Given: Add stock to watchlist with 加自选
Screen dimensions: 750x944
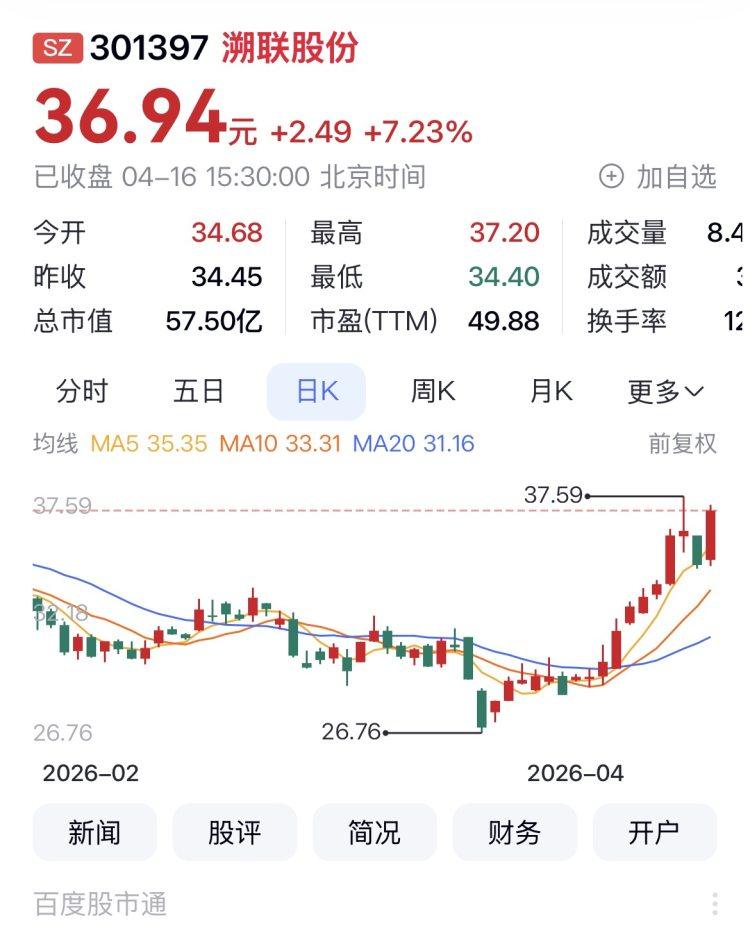Looking at the screenshot, I should pos(658,177).
